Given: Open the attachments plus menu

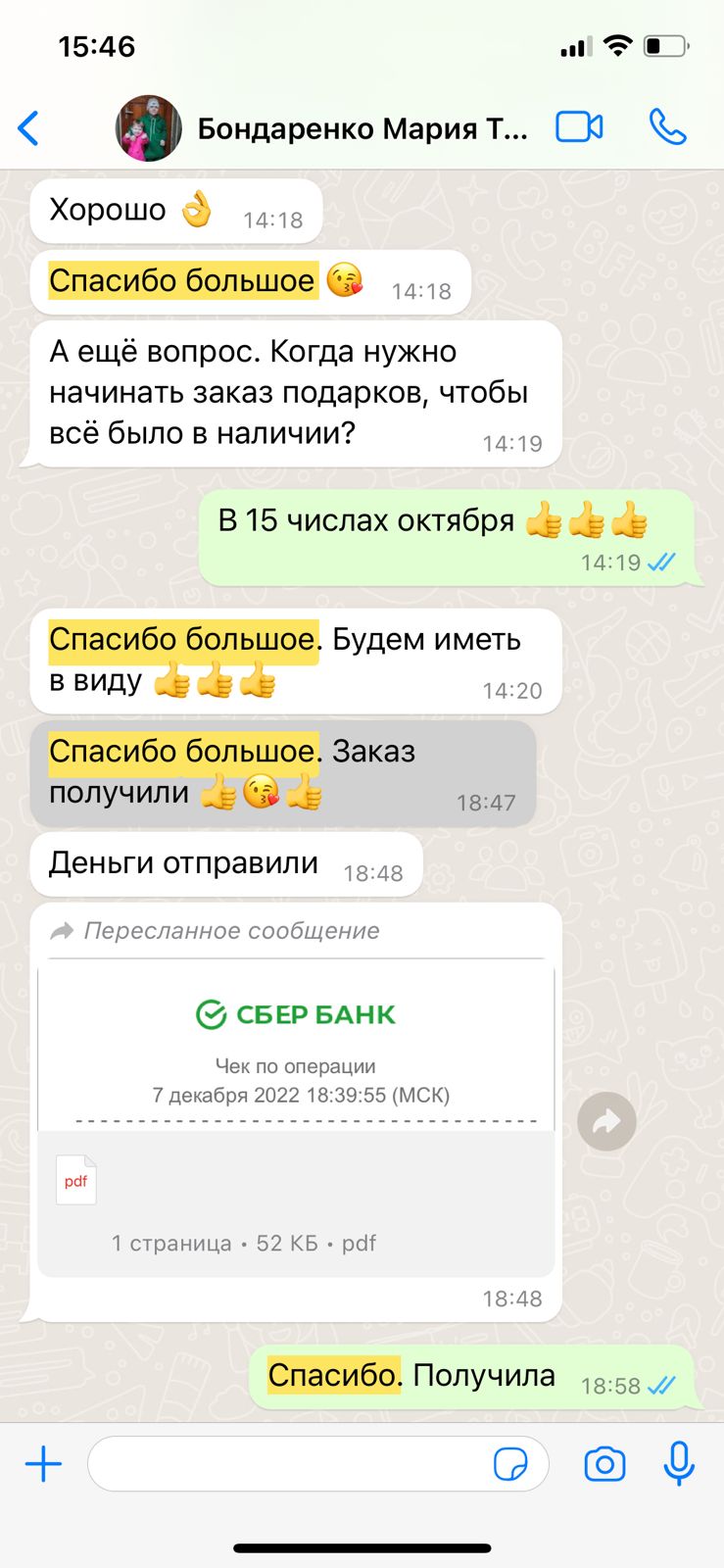Looking at the screenshot, I should click(x=43, y=1464).
